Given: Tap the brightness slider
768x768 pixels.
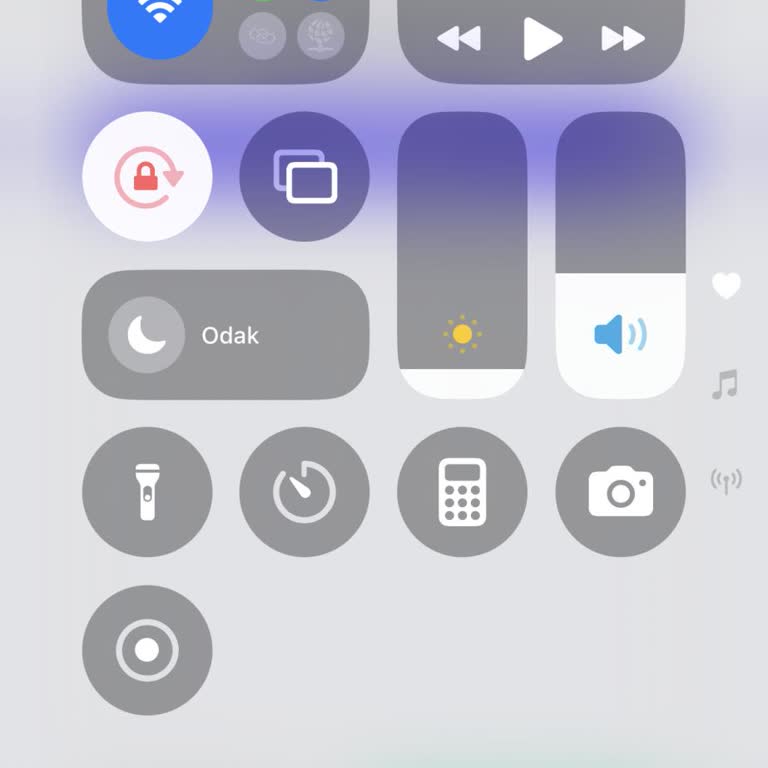Looking at the screenshot, I should tap(462, 257).
